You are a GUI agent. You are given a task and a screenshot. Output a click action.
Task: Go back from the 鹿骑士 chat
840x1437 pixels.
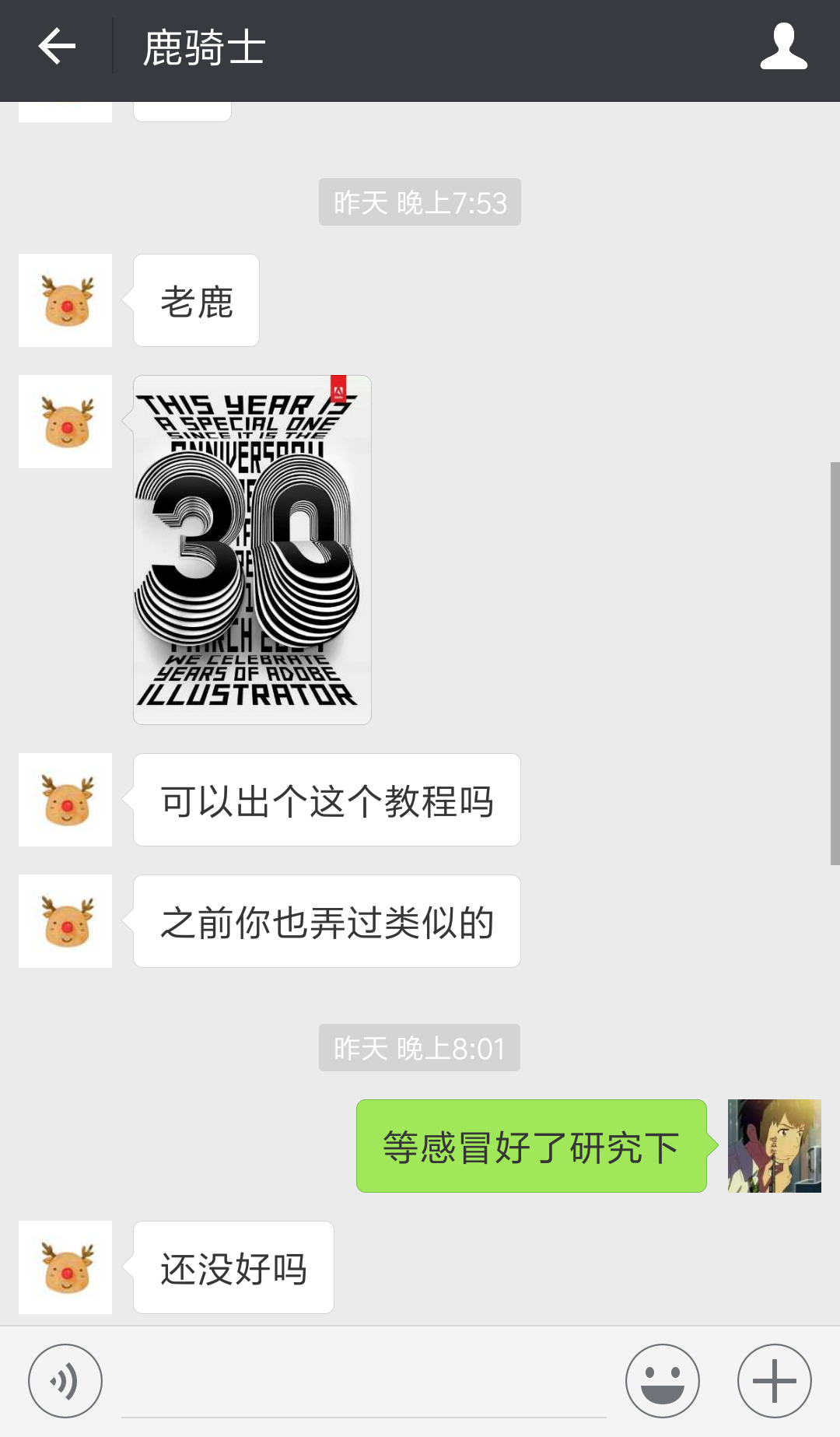click(x=57, y=47)
